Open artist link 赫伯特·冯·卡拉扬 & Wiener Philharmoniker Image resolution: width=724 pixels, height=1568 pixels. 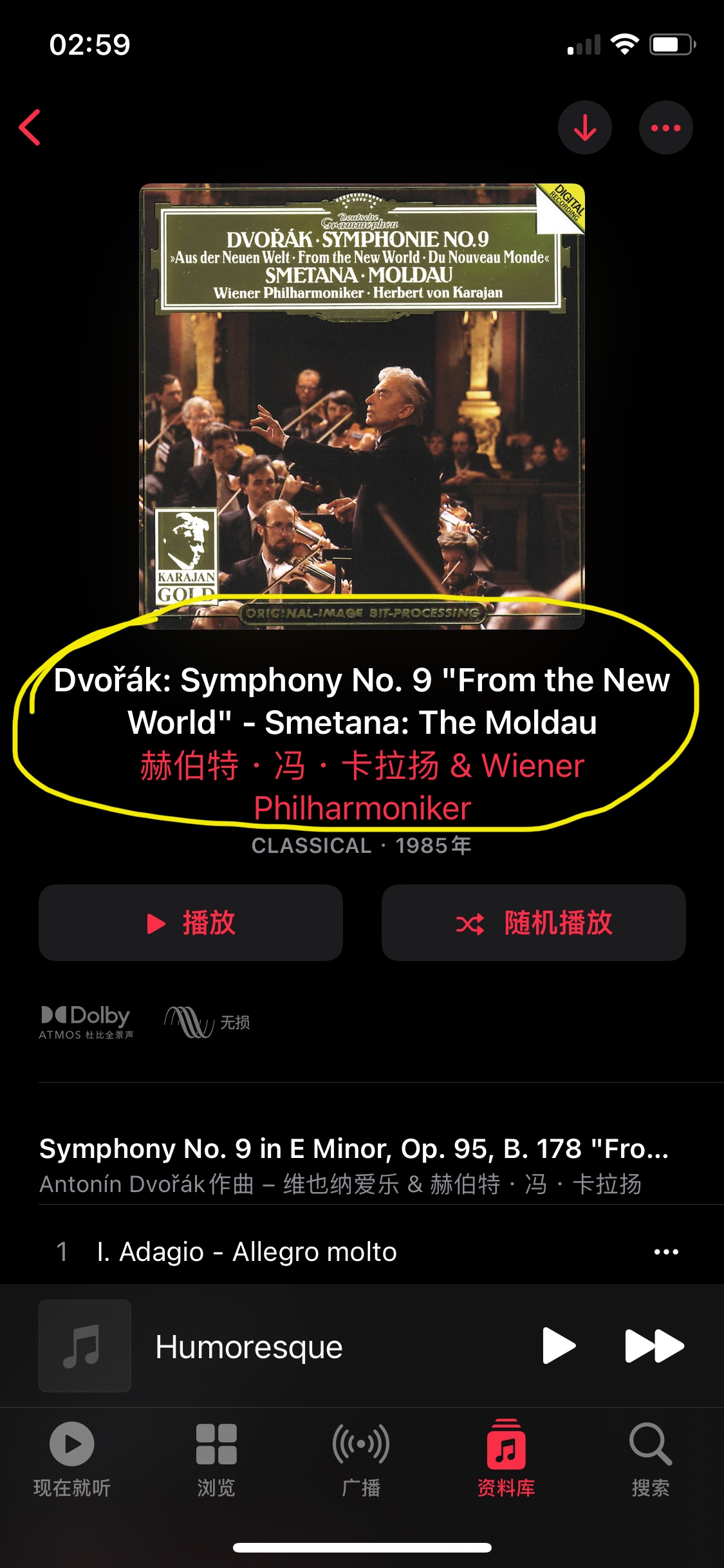pos(362,787)
